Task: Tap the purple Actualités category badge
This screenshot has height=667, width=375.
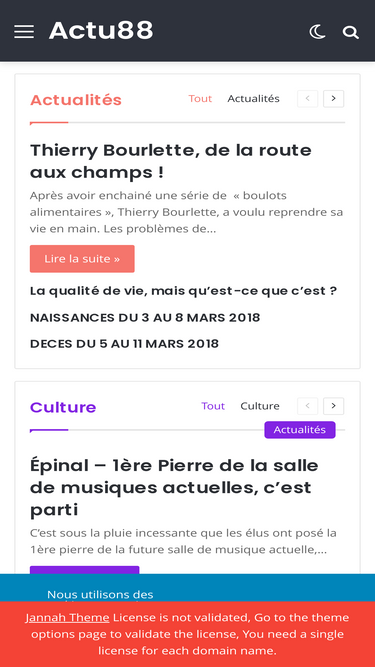Action: click(x=300, y=430)
